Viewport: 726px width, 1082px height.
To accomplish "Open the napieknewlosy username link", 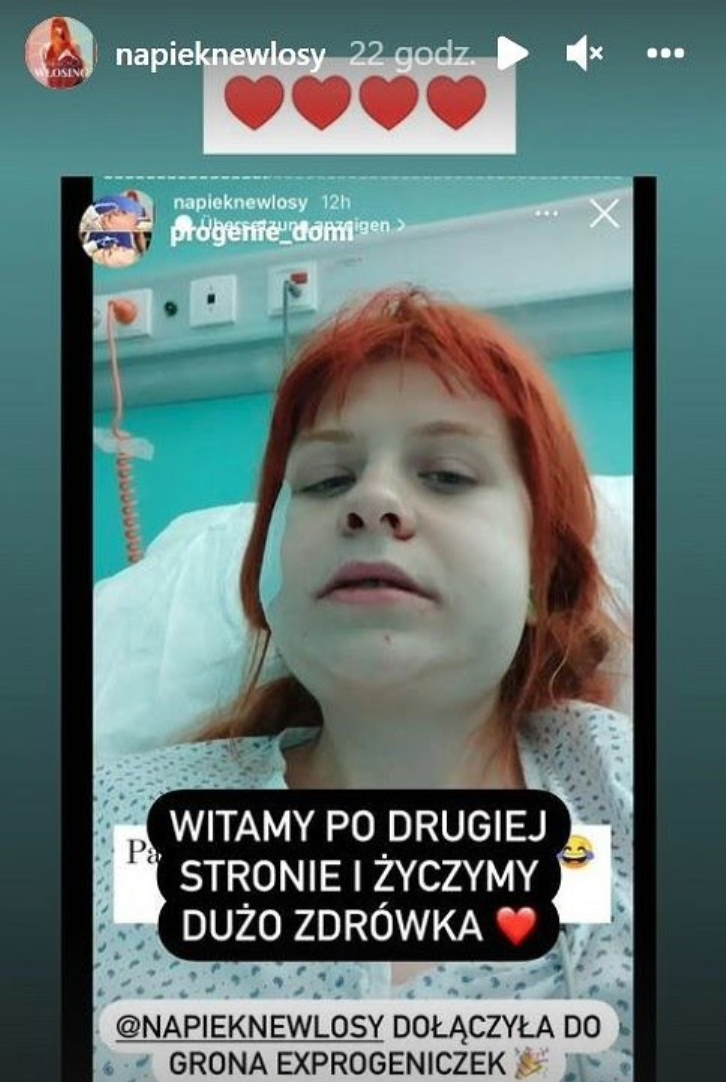I will tap(219, 54).
